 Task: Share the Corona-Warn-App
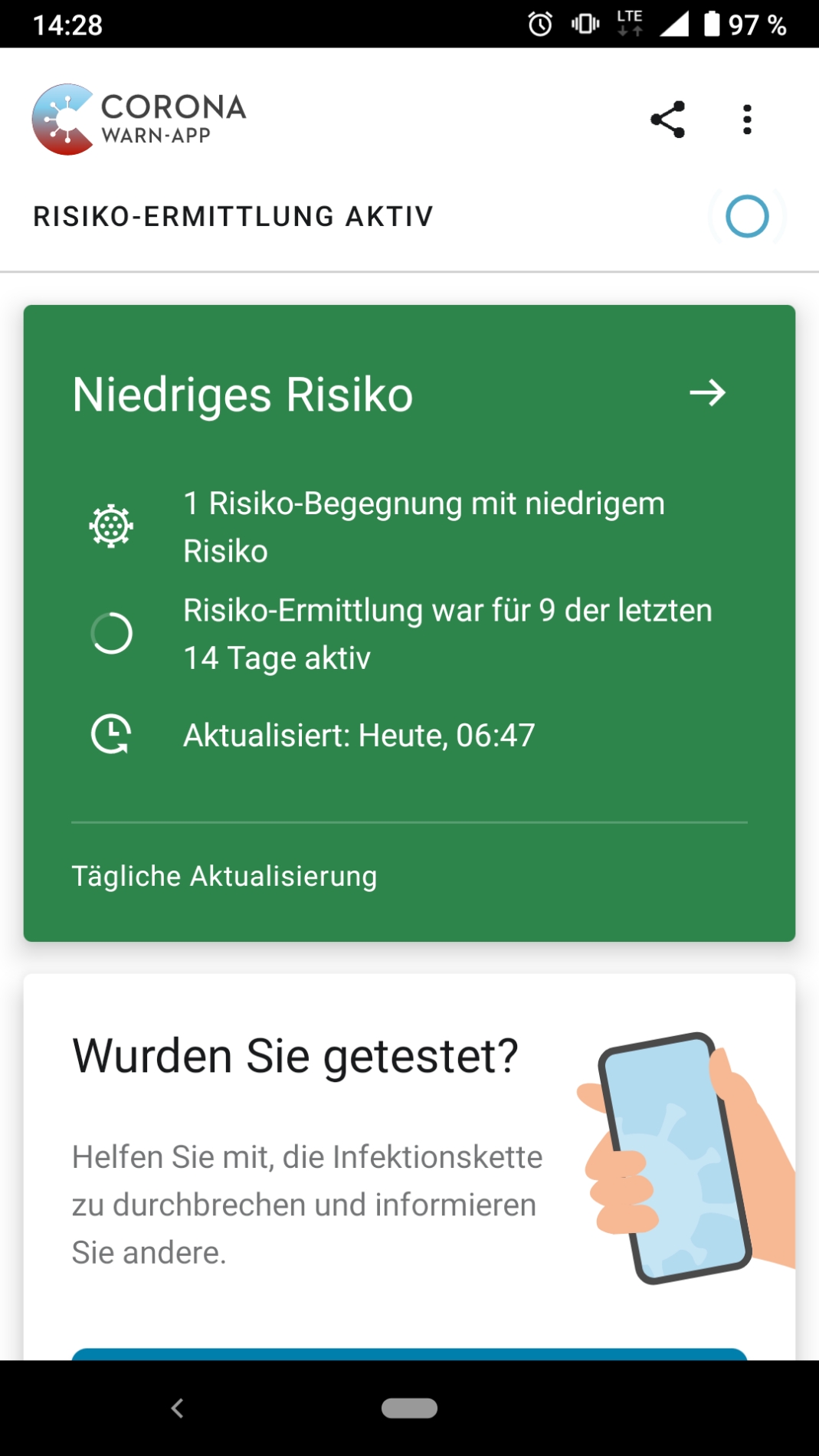coord(667,120)
